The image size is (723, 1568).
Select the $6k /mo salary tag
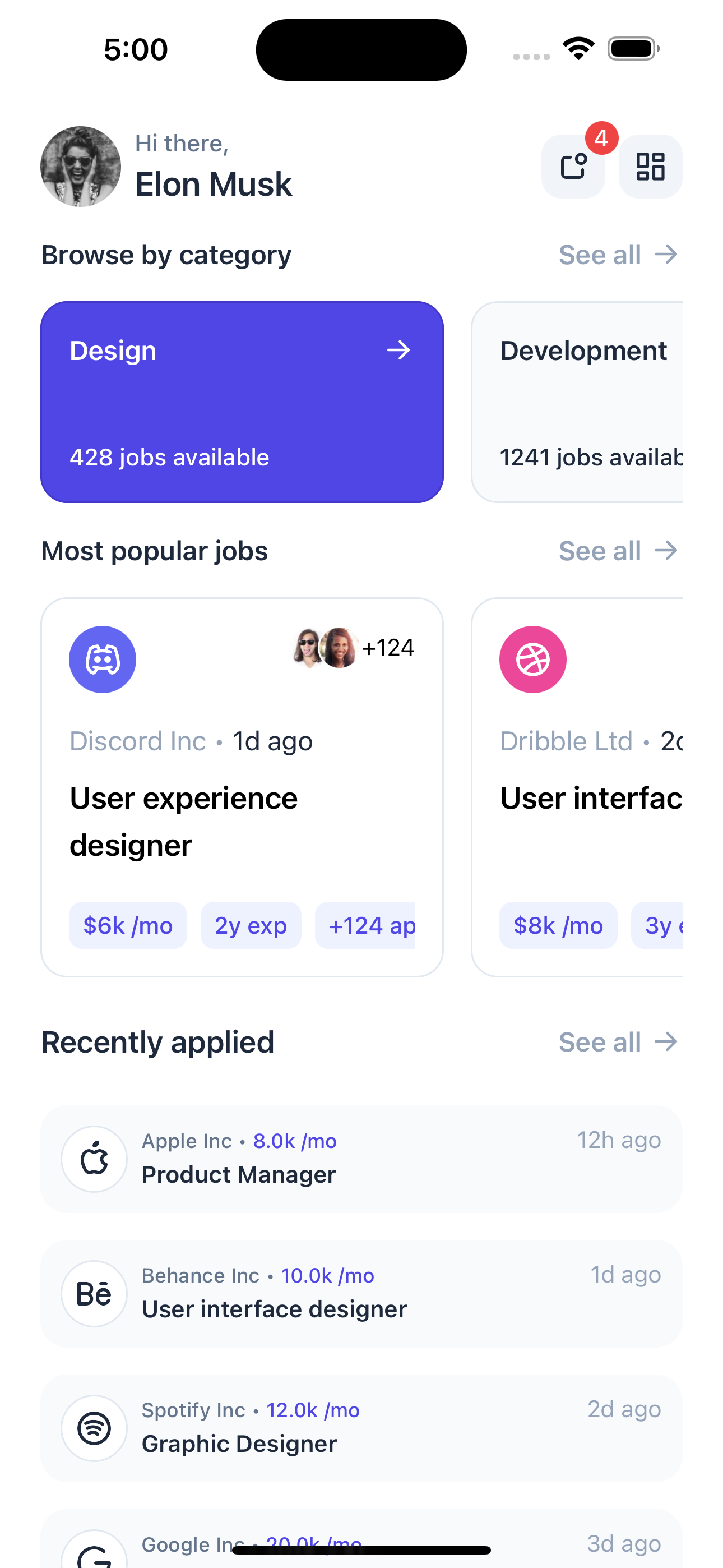tap(128, 925)
